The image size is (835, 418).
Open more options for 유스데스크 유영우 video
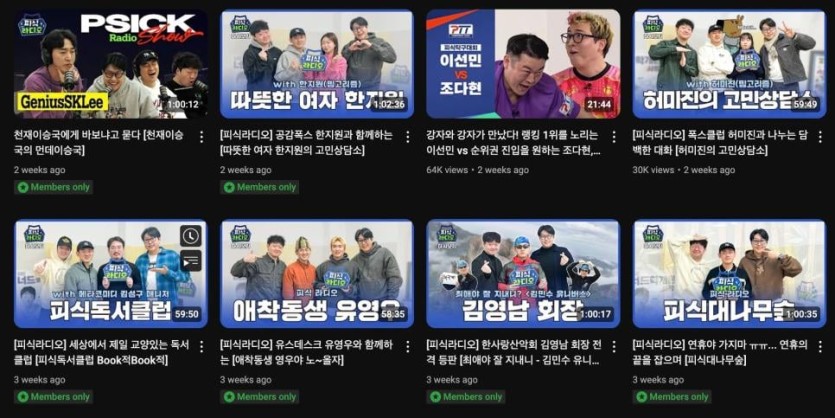click(407, 347)
